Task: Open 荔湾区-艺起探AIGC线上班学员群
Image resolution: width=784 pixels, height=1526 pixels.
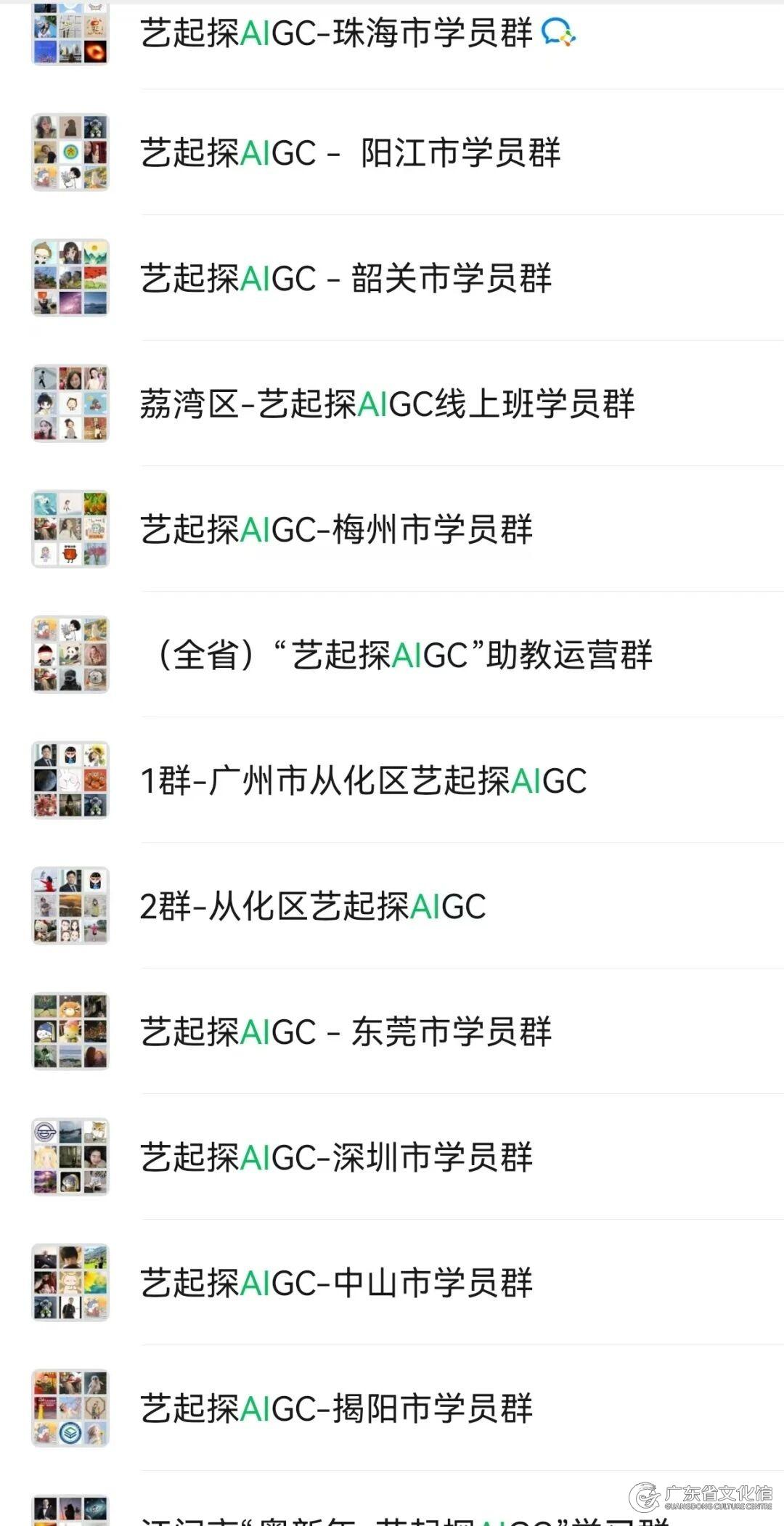Action: 387,404
